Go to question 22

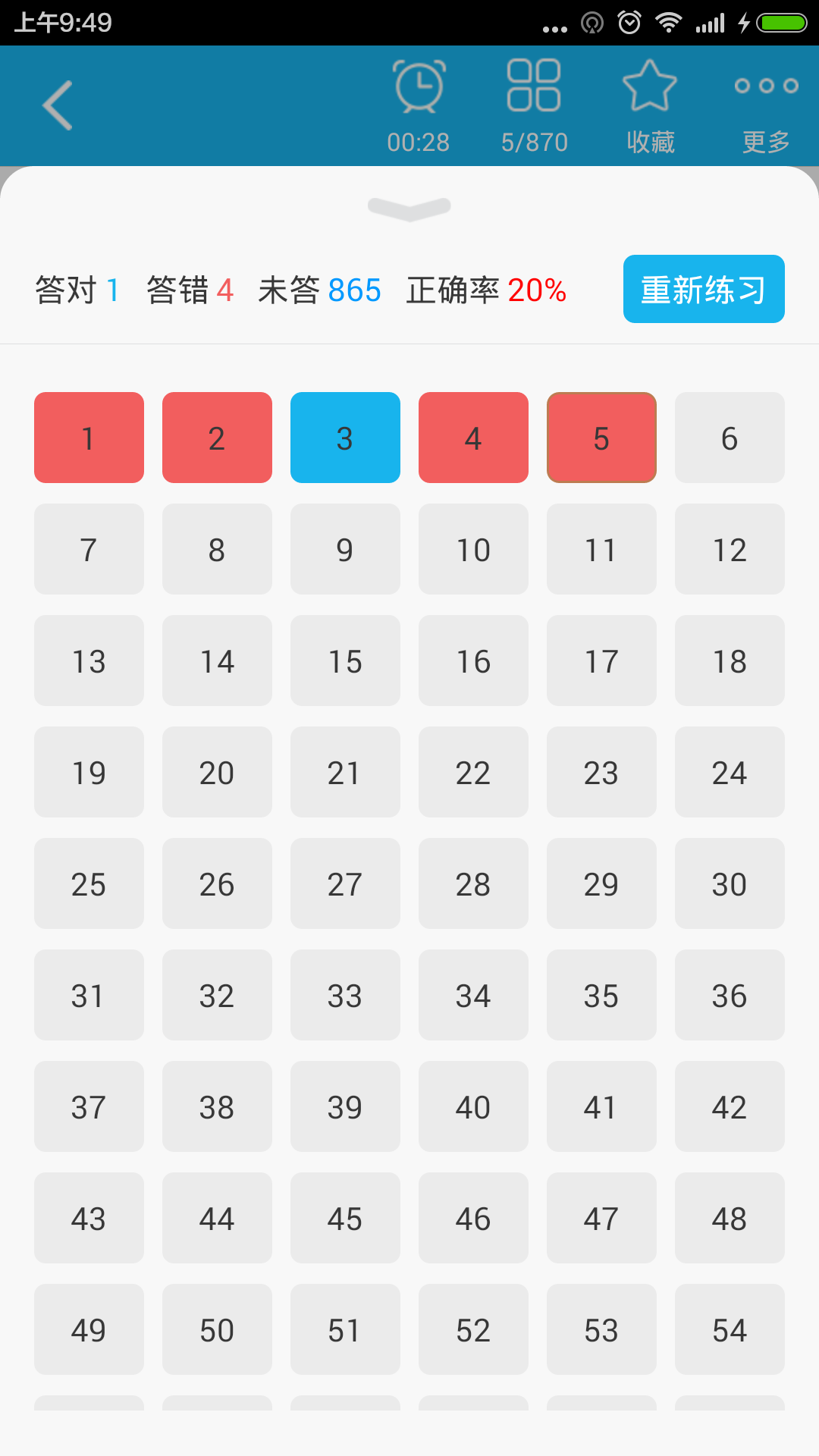pyautogui.click(x=473, y=772)
